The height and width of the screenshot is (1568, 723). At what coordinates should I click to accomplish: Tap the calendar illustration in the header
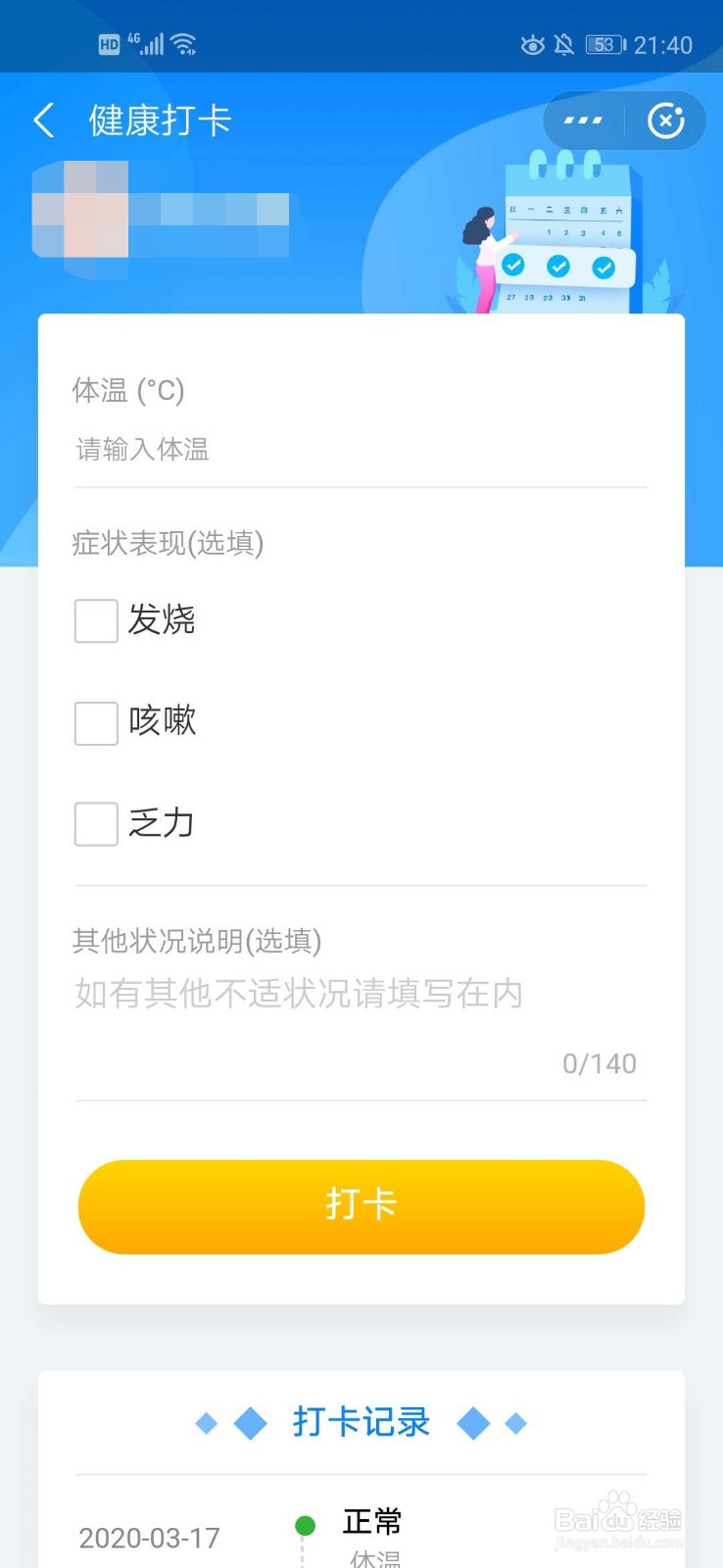[568, 230]
